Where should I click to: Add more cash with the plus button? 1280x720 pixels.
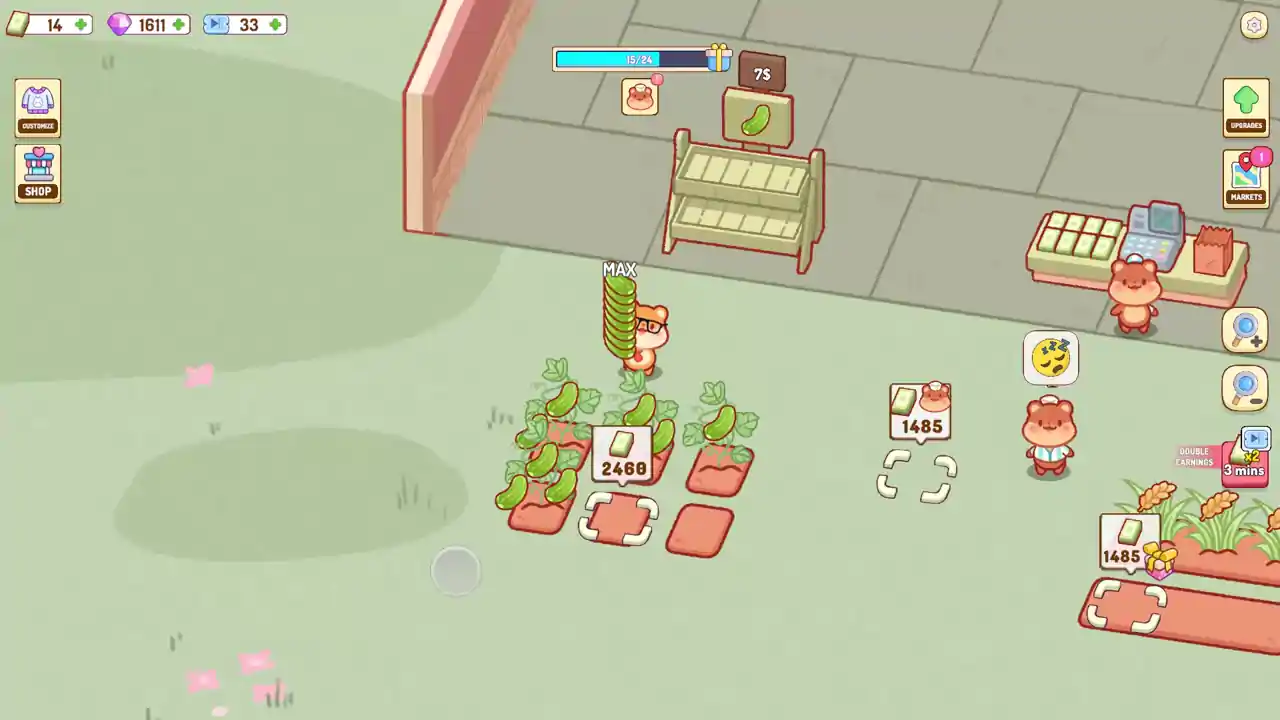point(81,24)
